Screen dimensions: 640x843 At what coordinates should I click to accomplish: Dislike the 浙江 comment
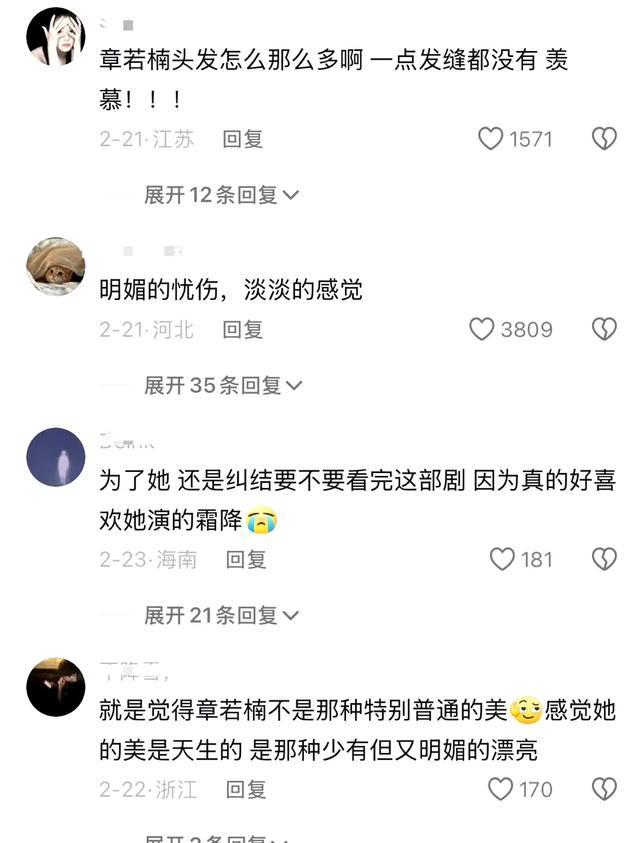pos(604,789)
